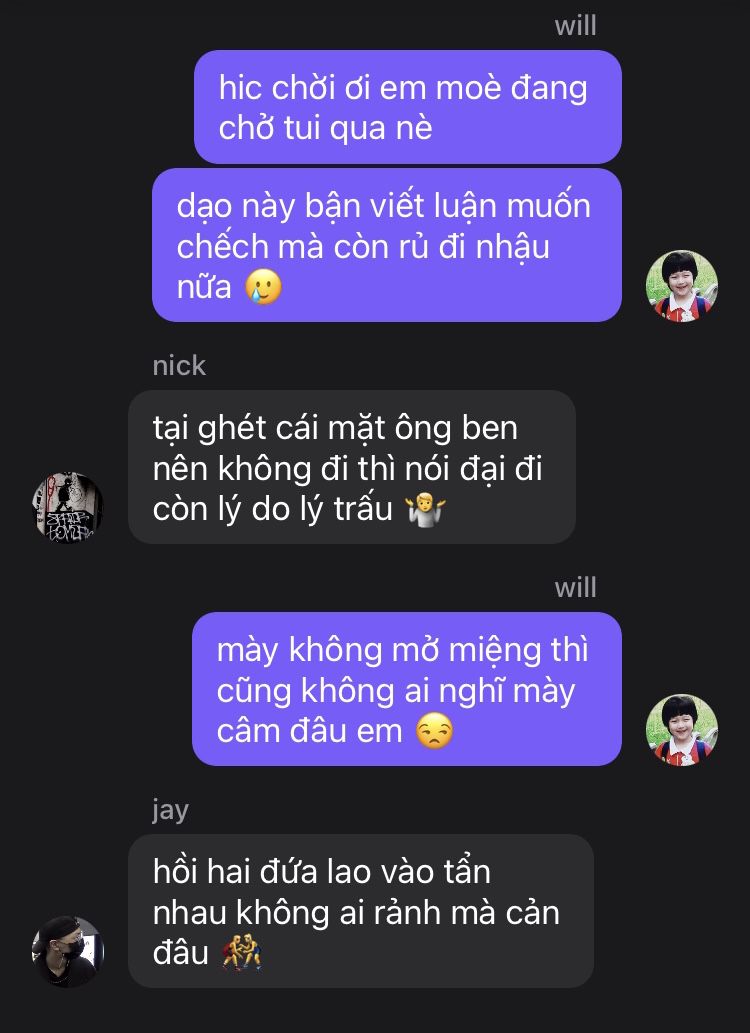Open will's avatar beside the 'mày không mở miệng' message
Screen dimensions: 750x1033
[683, 730]
